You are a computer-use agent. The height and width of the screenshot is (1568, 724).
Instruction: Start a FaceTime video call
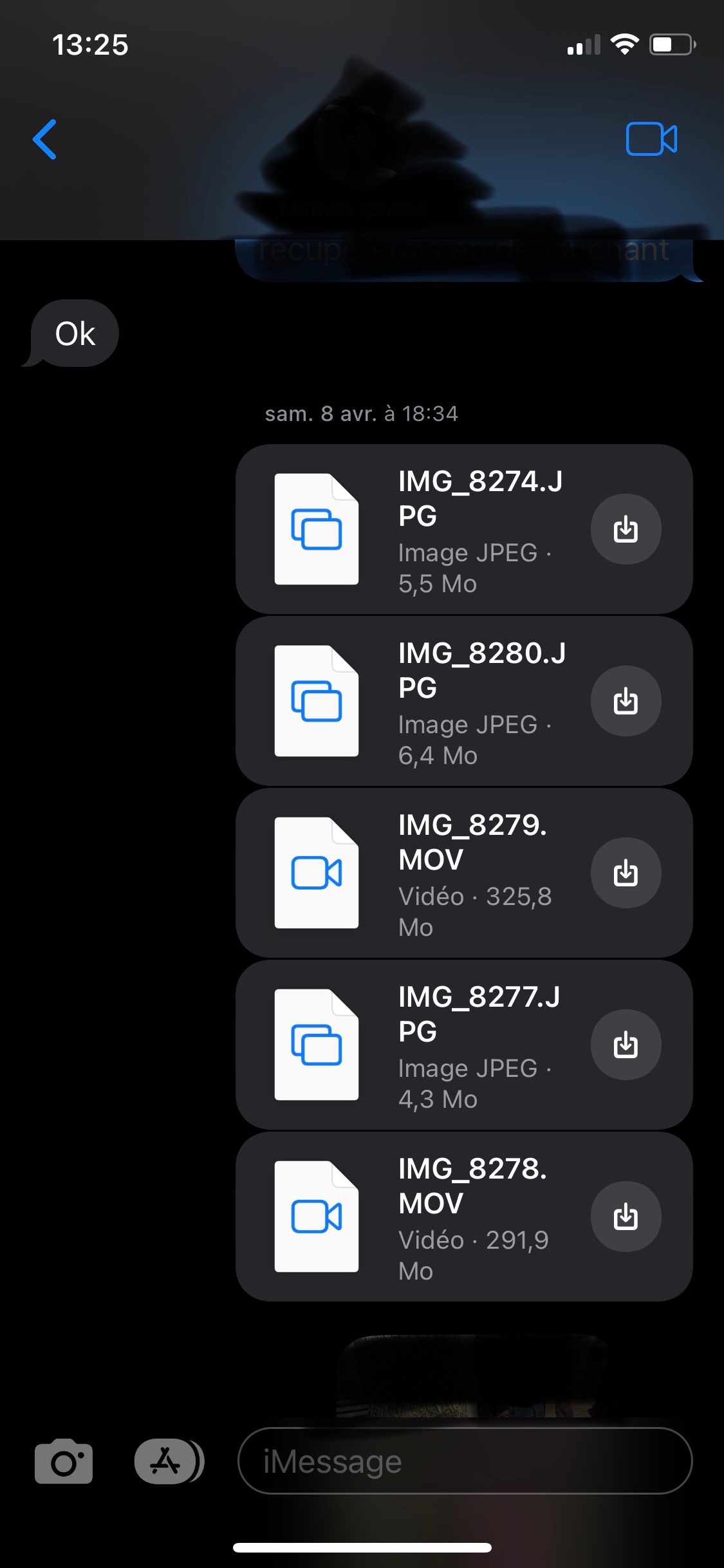(x=651, y=138)
